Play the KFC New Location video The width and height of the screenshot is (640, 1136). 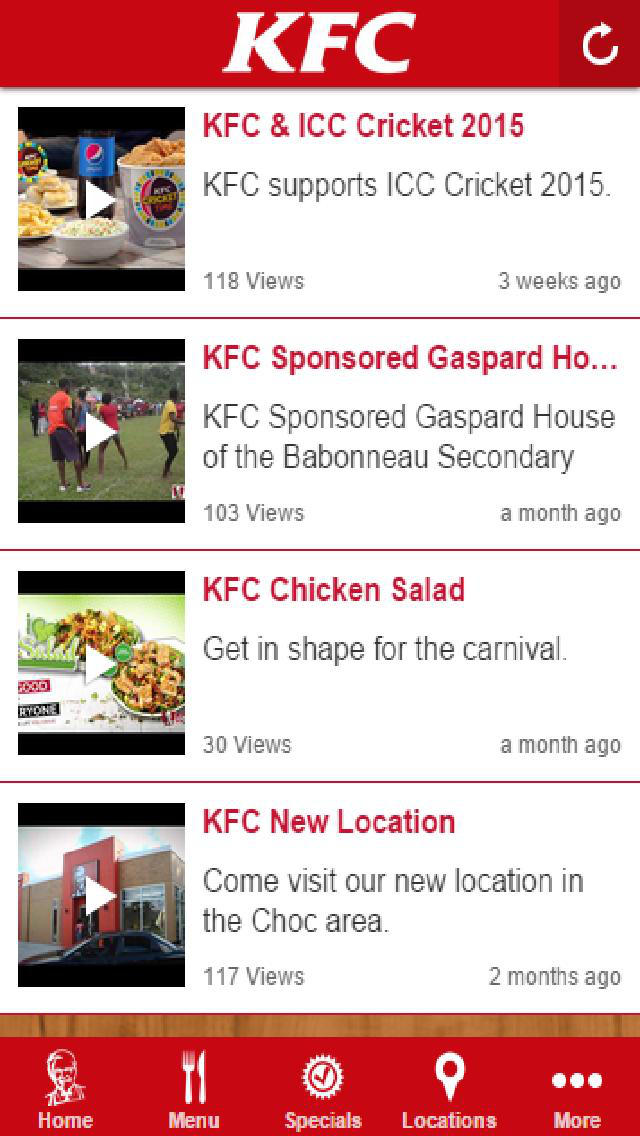102,895
